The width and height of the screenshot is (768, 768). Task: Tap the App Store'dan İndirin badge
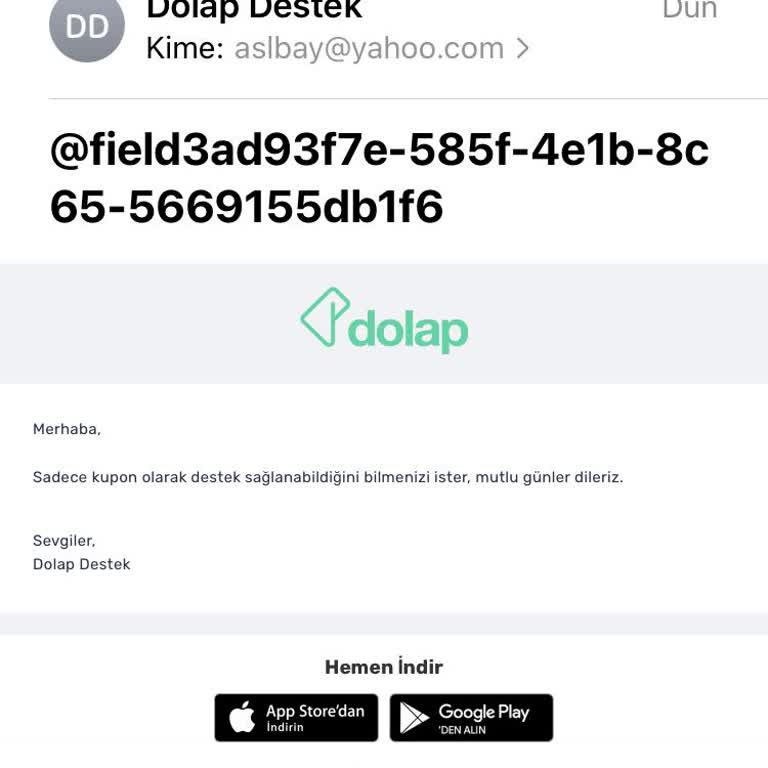(x=296, y=717)
